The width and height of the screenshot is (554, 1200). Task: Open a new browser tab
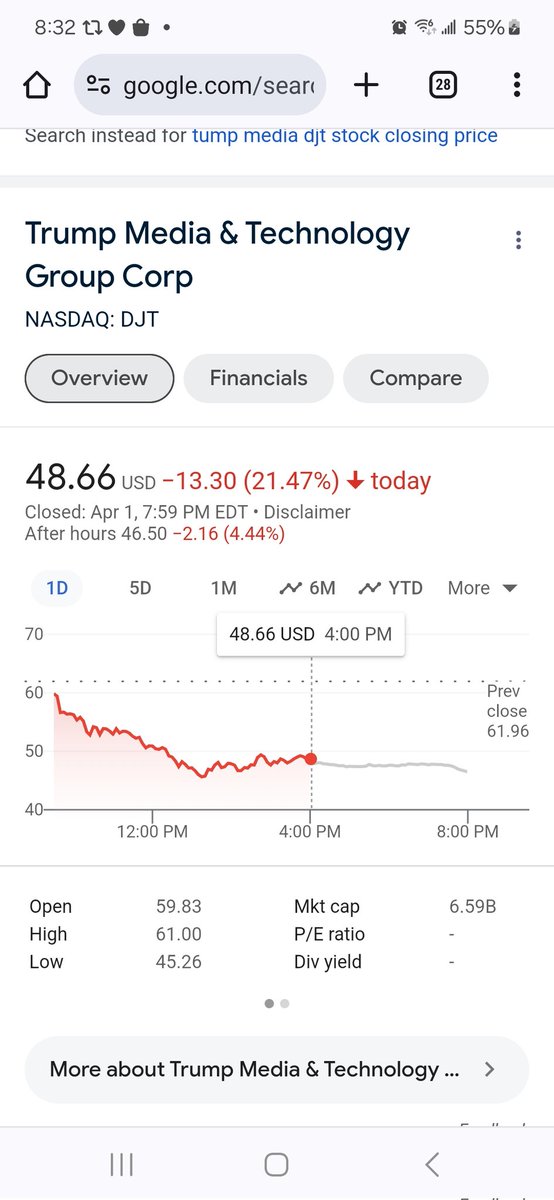(367, 86)
